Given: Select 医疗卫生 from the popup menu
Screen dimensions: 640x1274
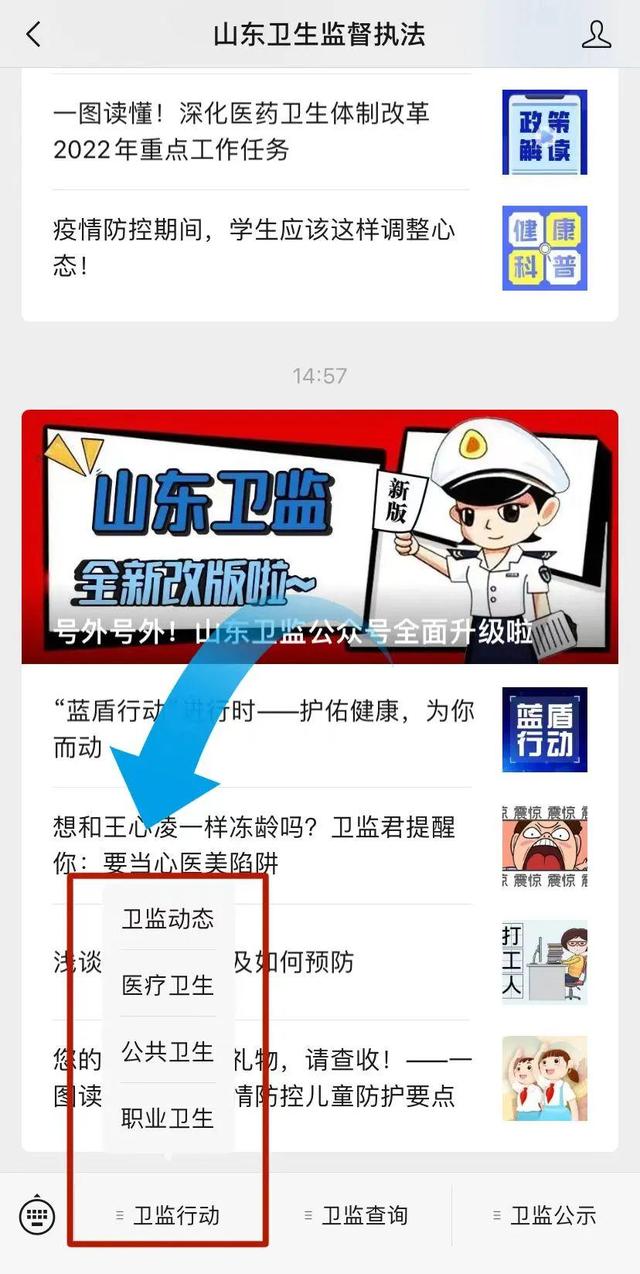Looking at the screenshot, I should 168,985.
